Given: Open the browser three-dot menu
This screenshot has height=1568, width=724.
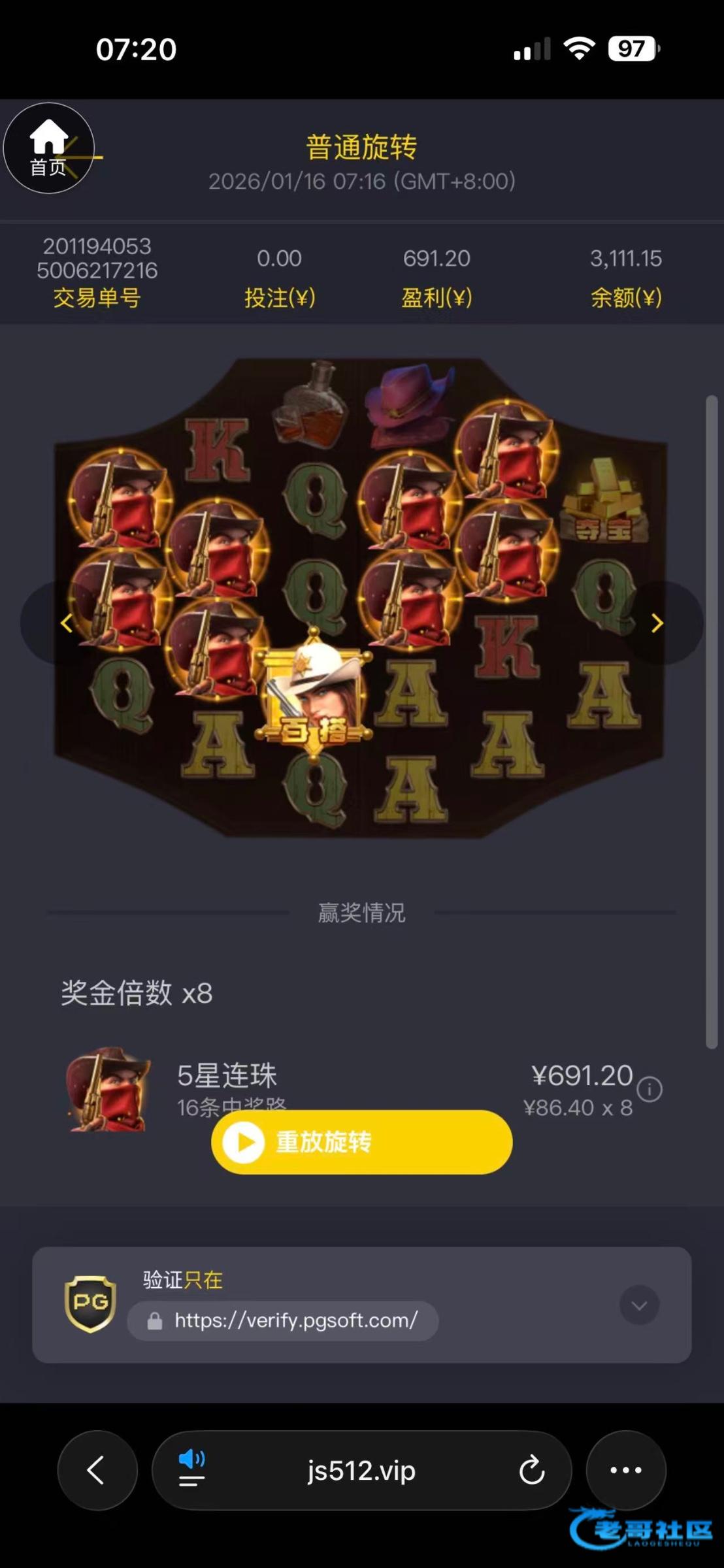Looking at the screenshot, I should 625,1470.
